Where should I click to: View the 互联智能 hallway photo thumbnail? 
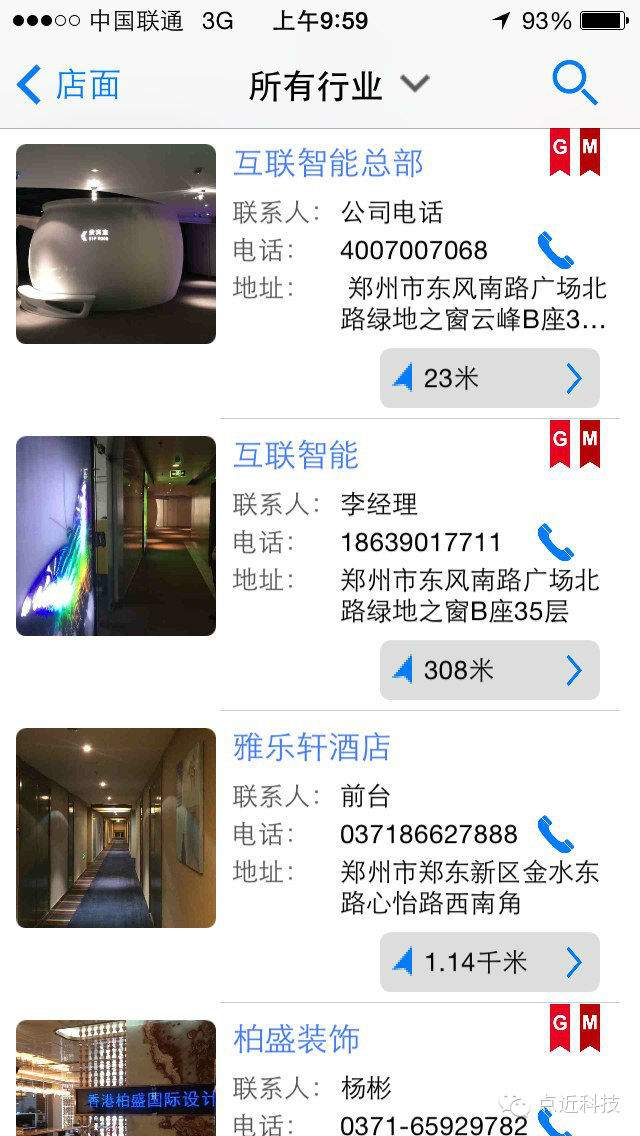(116, 536)
